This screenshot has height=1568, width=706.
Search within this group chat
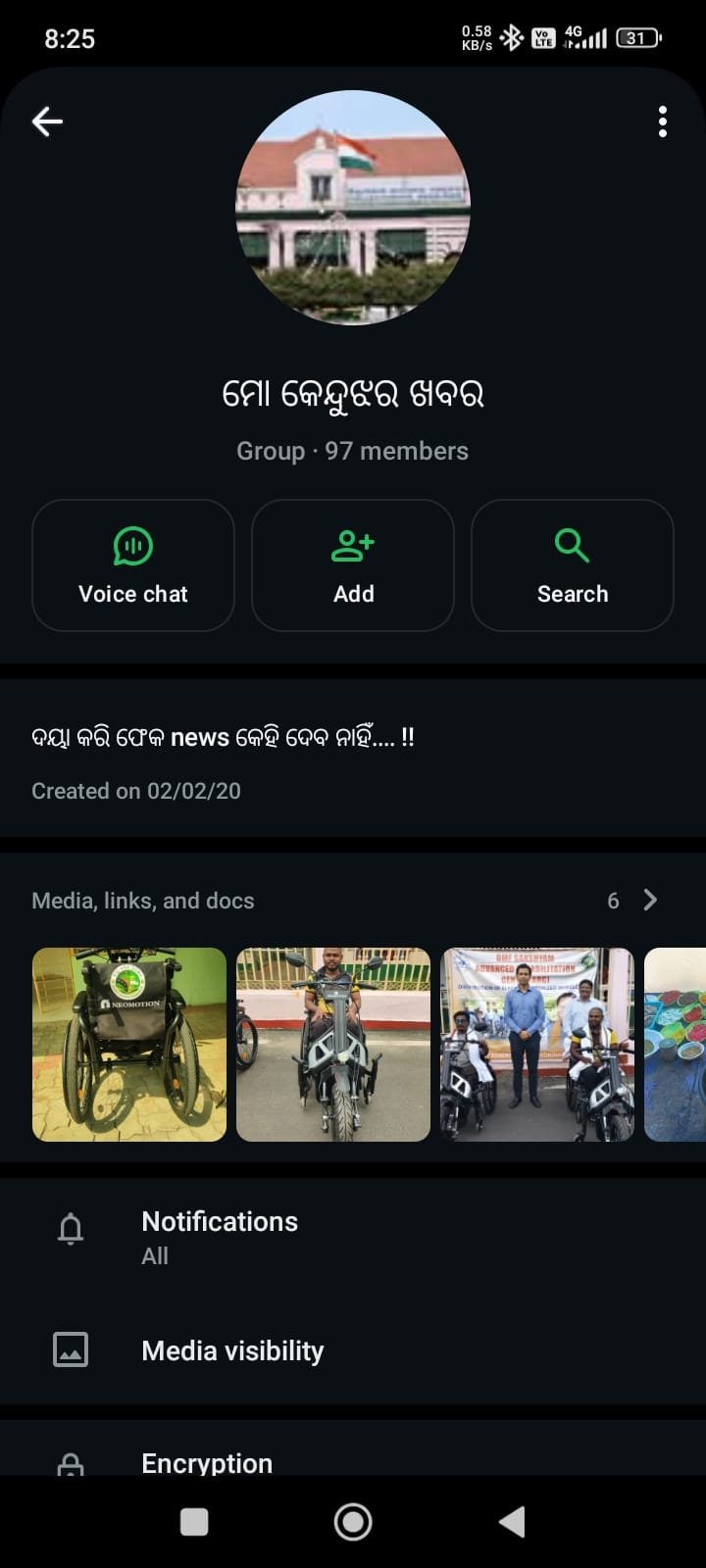tap(573, 565)
